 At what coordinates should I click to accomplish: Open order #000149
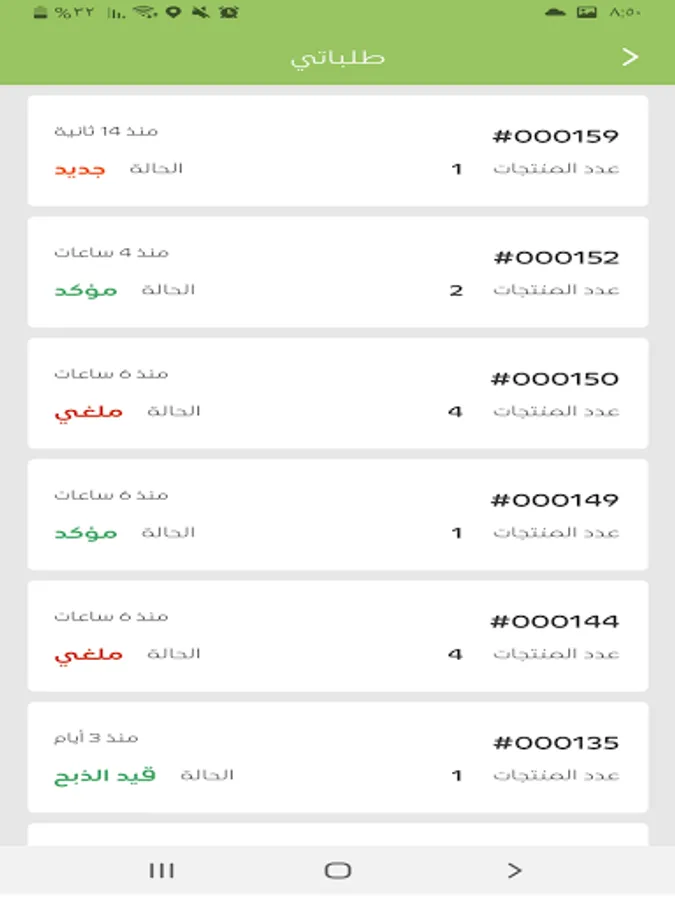337,515
